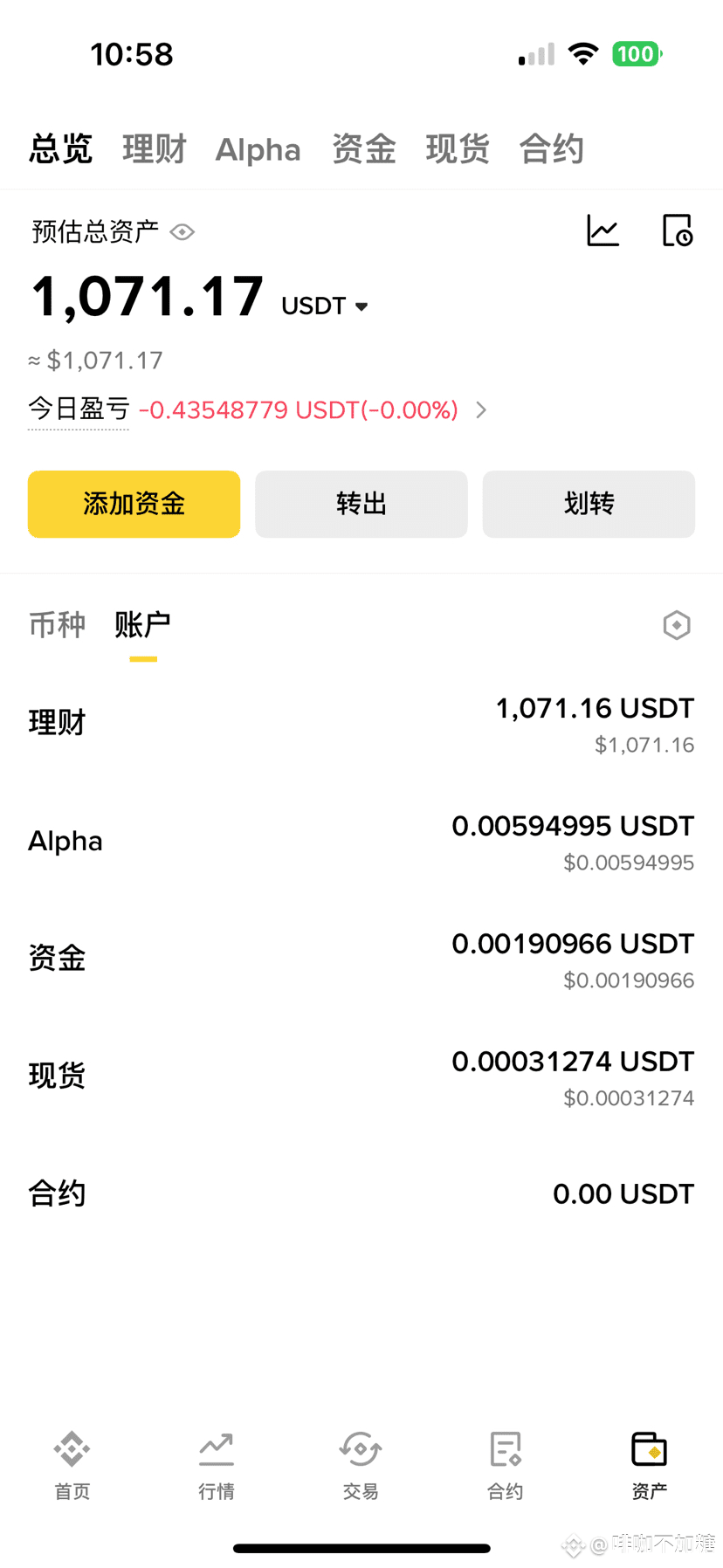Open the hexagon settings icon
Viewport: 723px width, 1568px height.
tap(677, 625)
